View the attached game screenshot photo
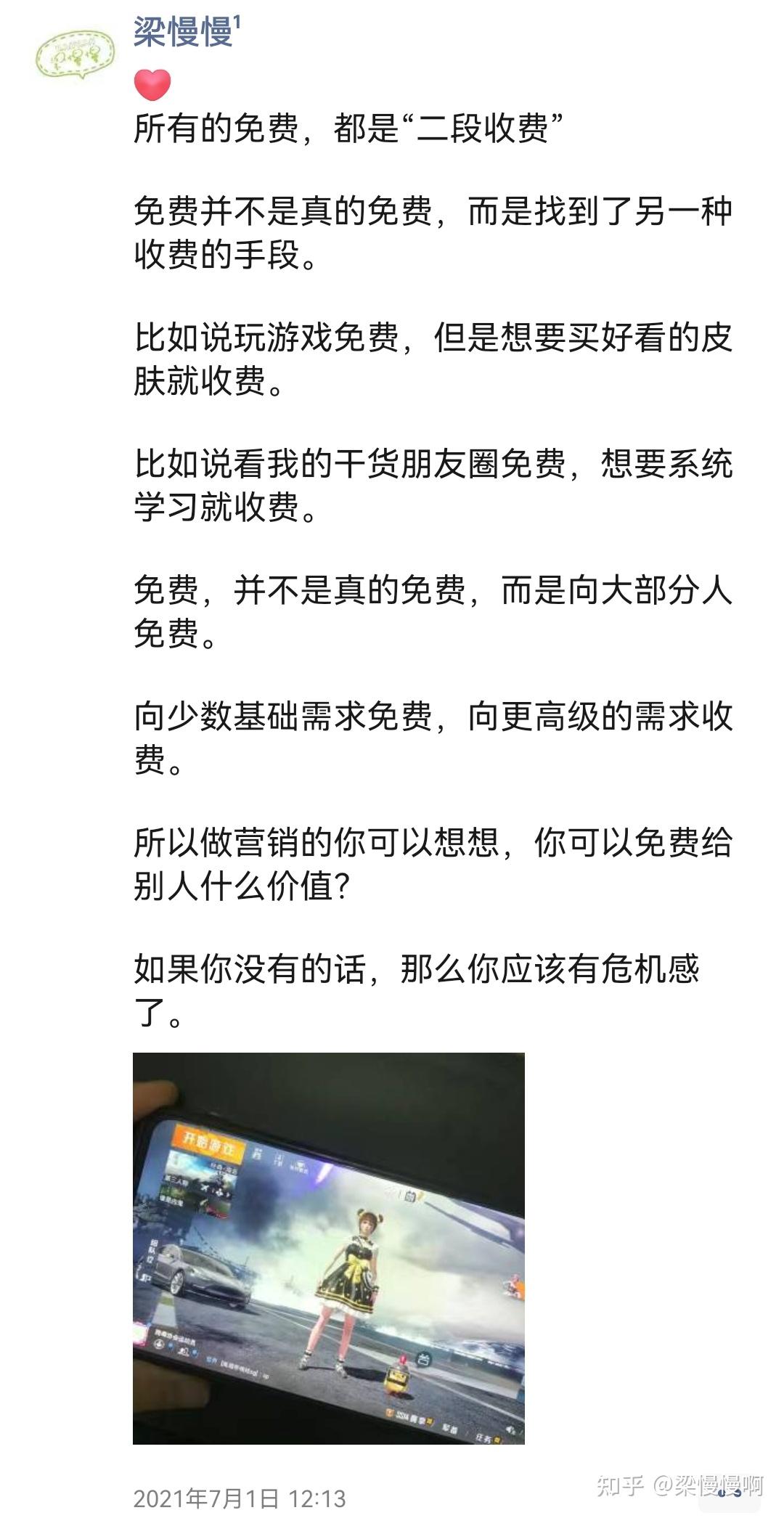Image resolution: width=784 pixels, height=1518 pixels. (328, 1248)
